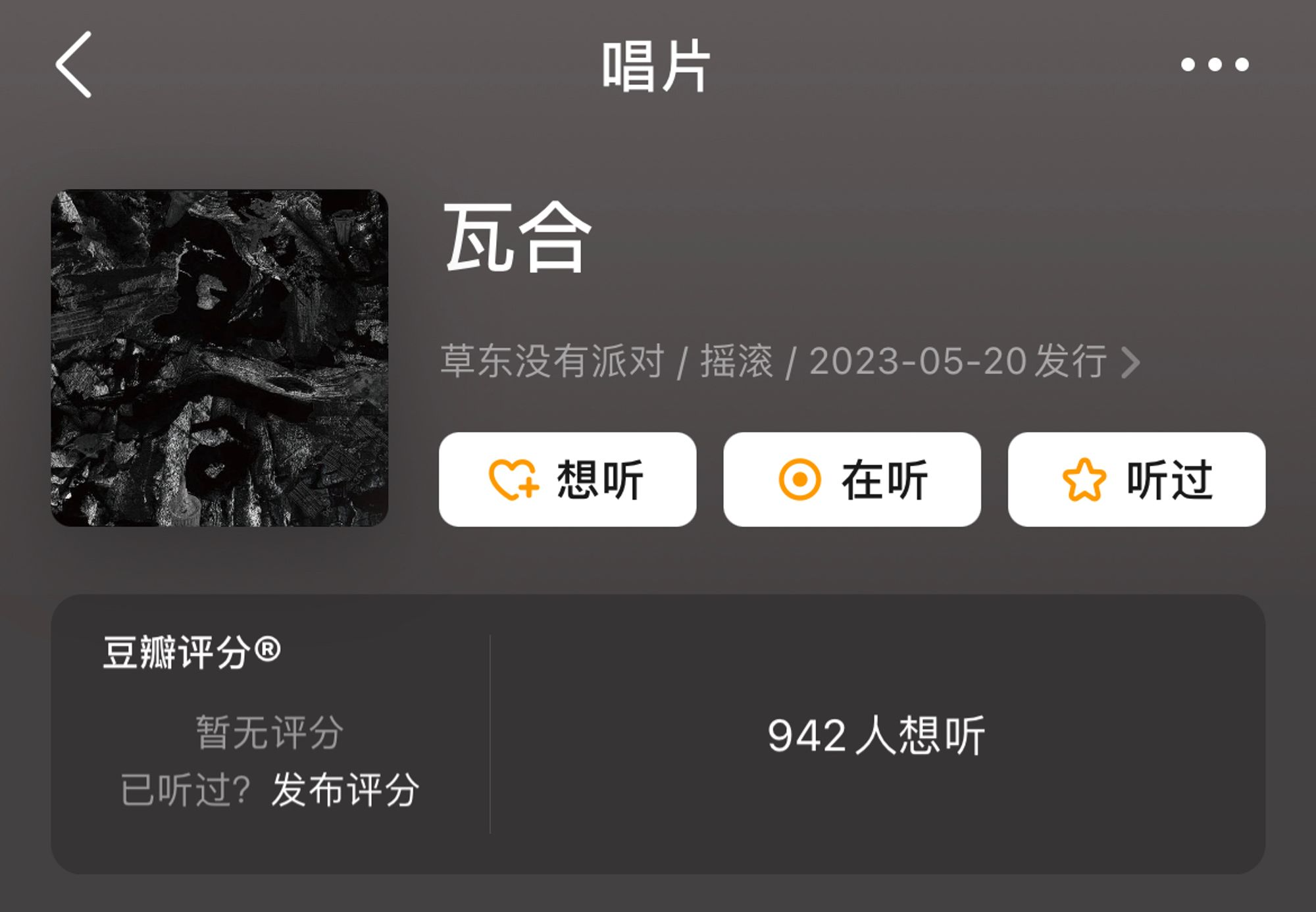View the 瓦合 album cover
The width and height of the screenshot is (1316, 912).
click(x=219, y=357)
